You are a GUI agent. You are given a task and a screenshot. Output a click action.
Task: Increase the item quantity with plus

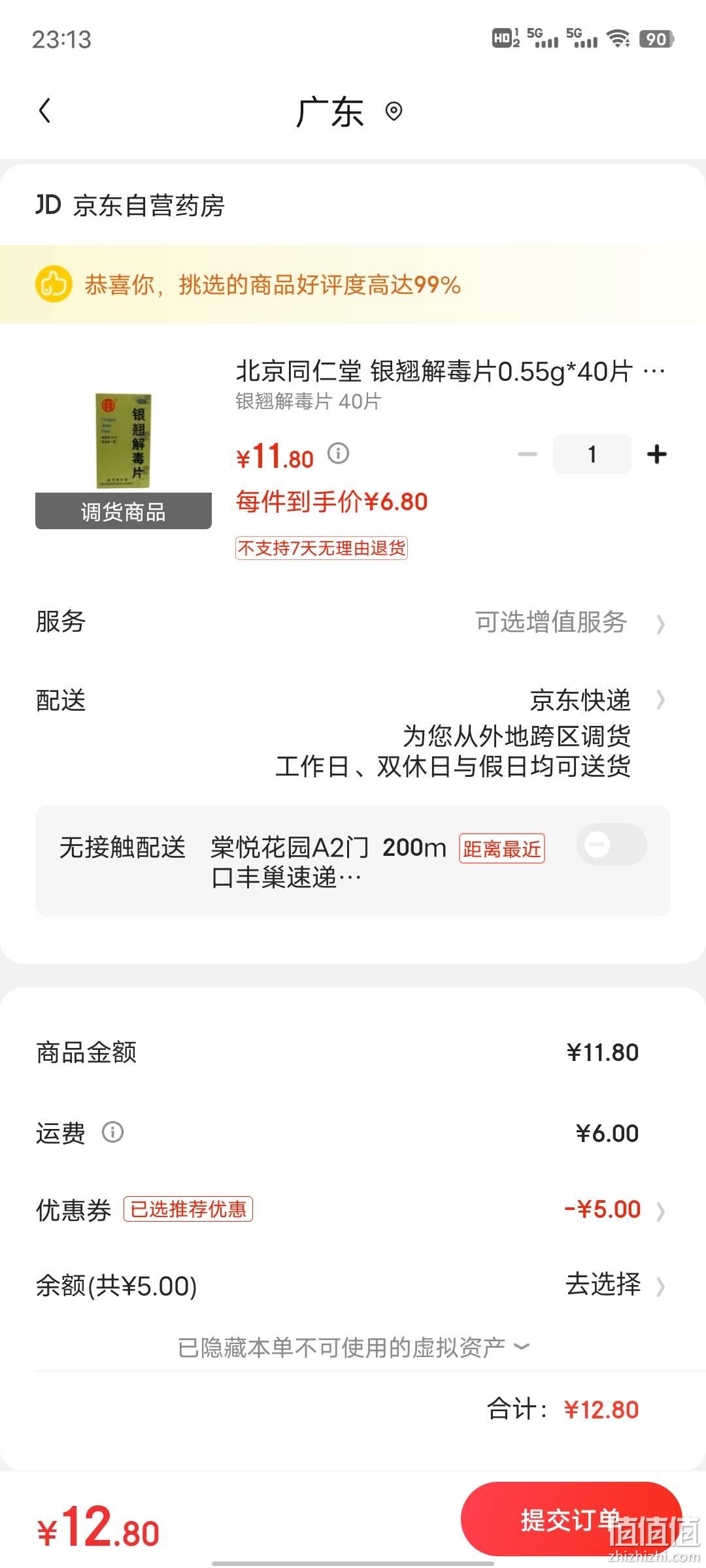click(x=656, y=454)
